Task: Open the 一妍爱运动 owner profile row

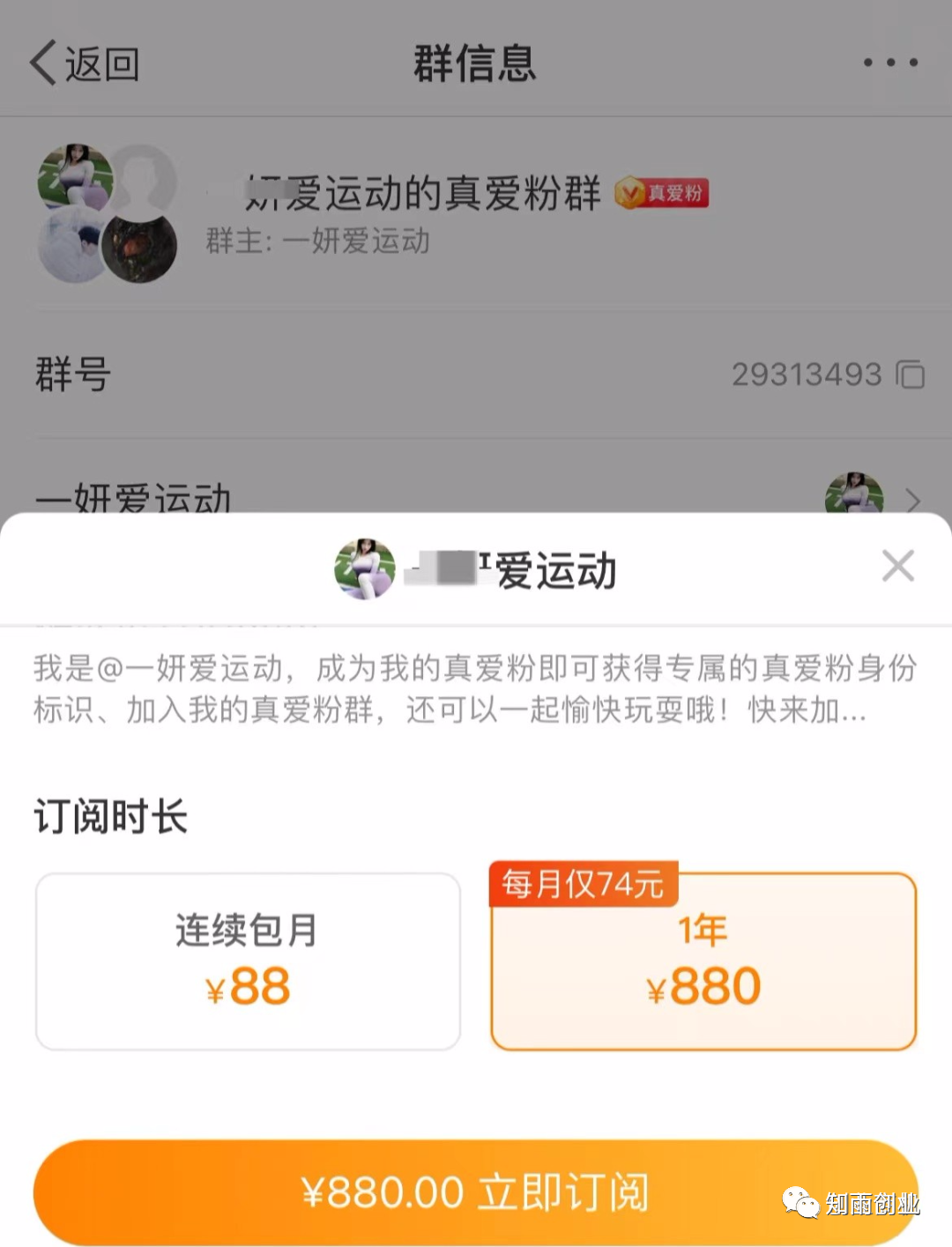Action: pos(476,495)
